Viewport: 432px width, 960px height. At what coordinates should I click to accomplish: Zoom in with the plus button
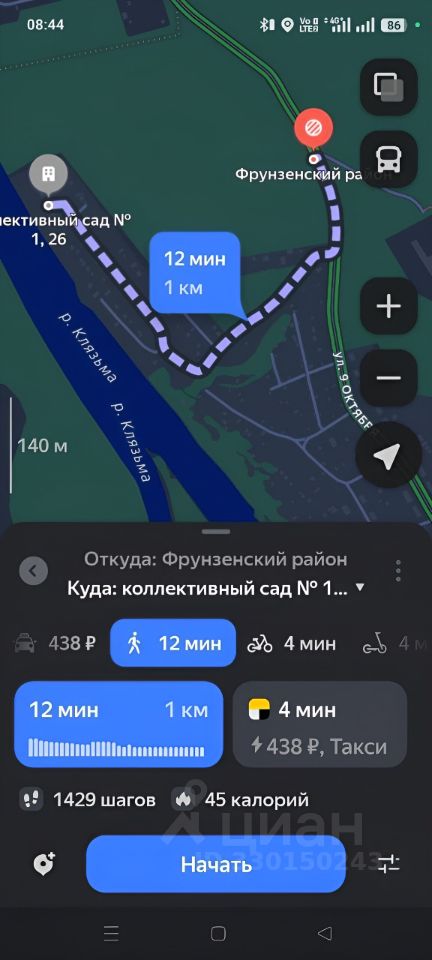[389, 306]
